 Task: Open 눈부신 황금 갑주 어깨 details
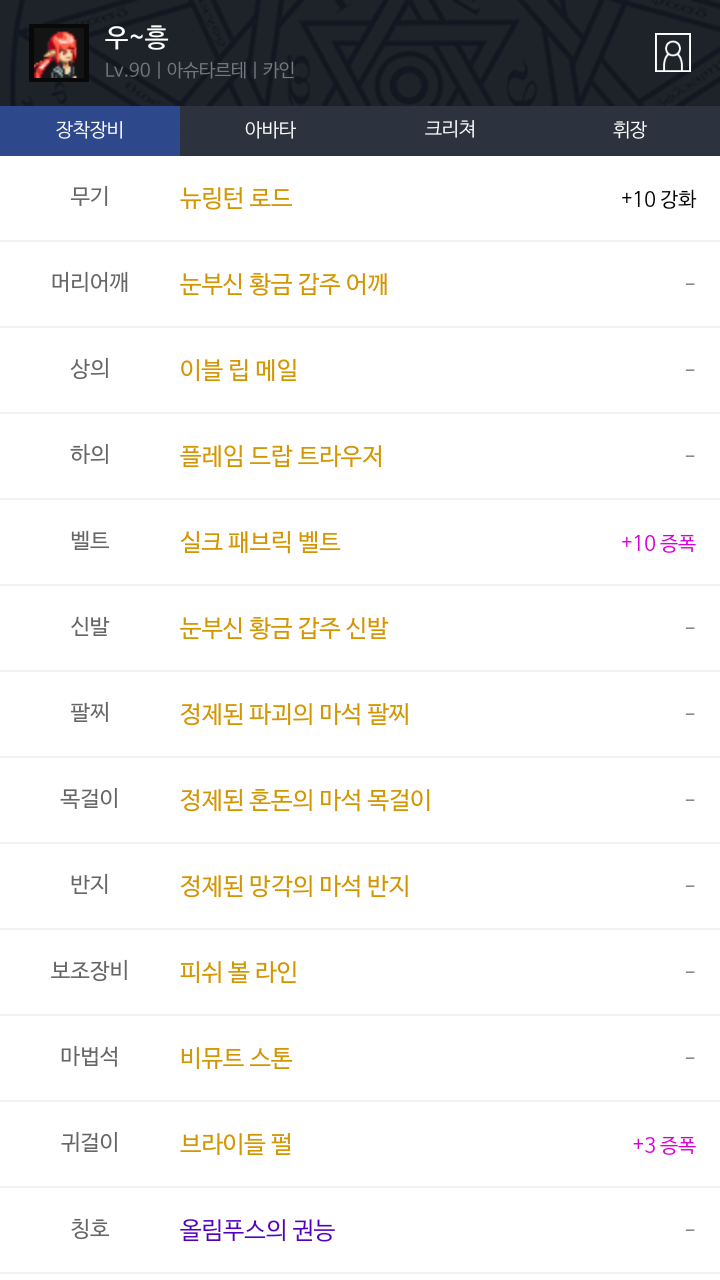pos(284,284)
